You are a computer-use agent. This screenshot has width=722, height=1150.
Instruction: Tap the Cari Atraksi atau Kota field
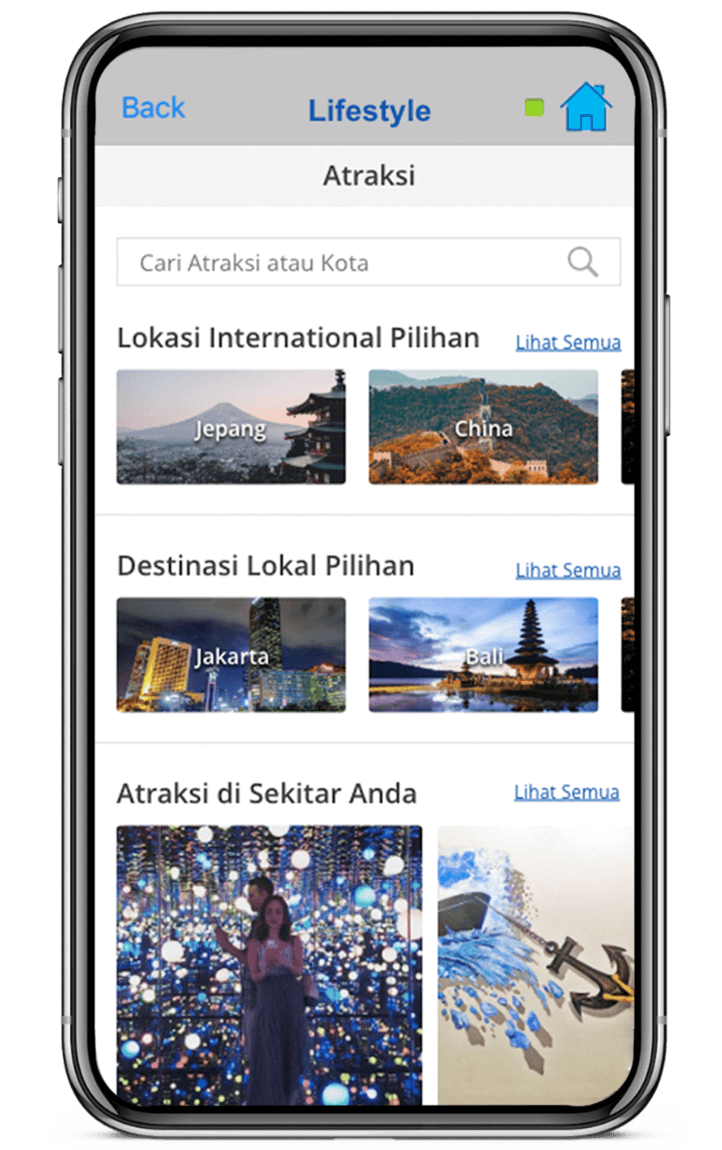pyautogui.click(x=340, y=263)
